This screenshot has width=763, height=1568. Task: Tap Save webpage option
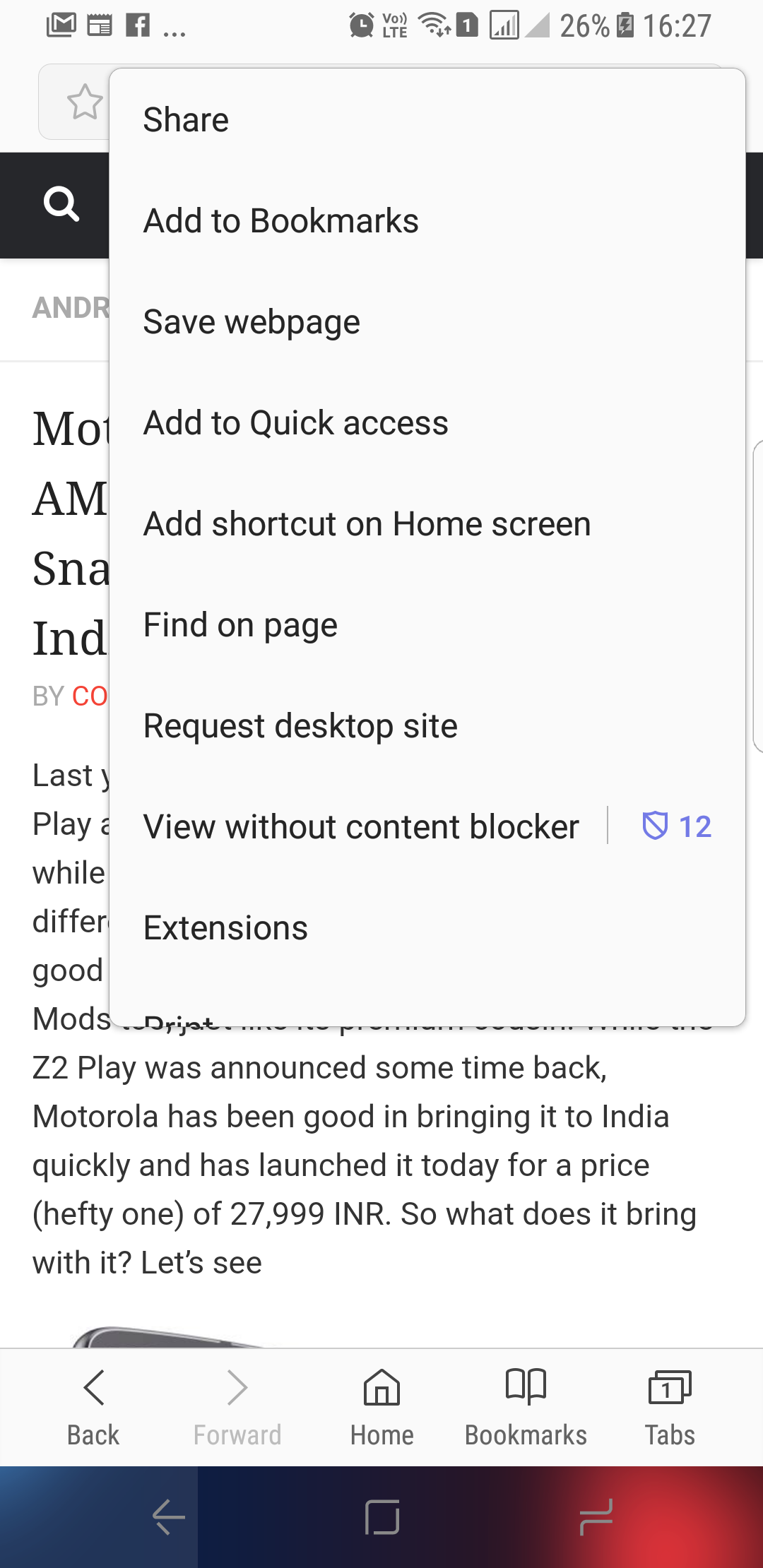click(x=427, y=322)
